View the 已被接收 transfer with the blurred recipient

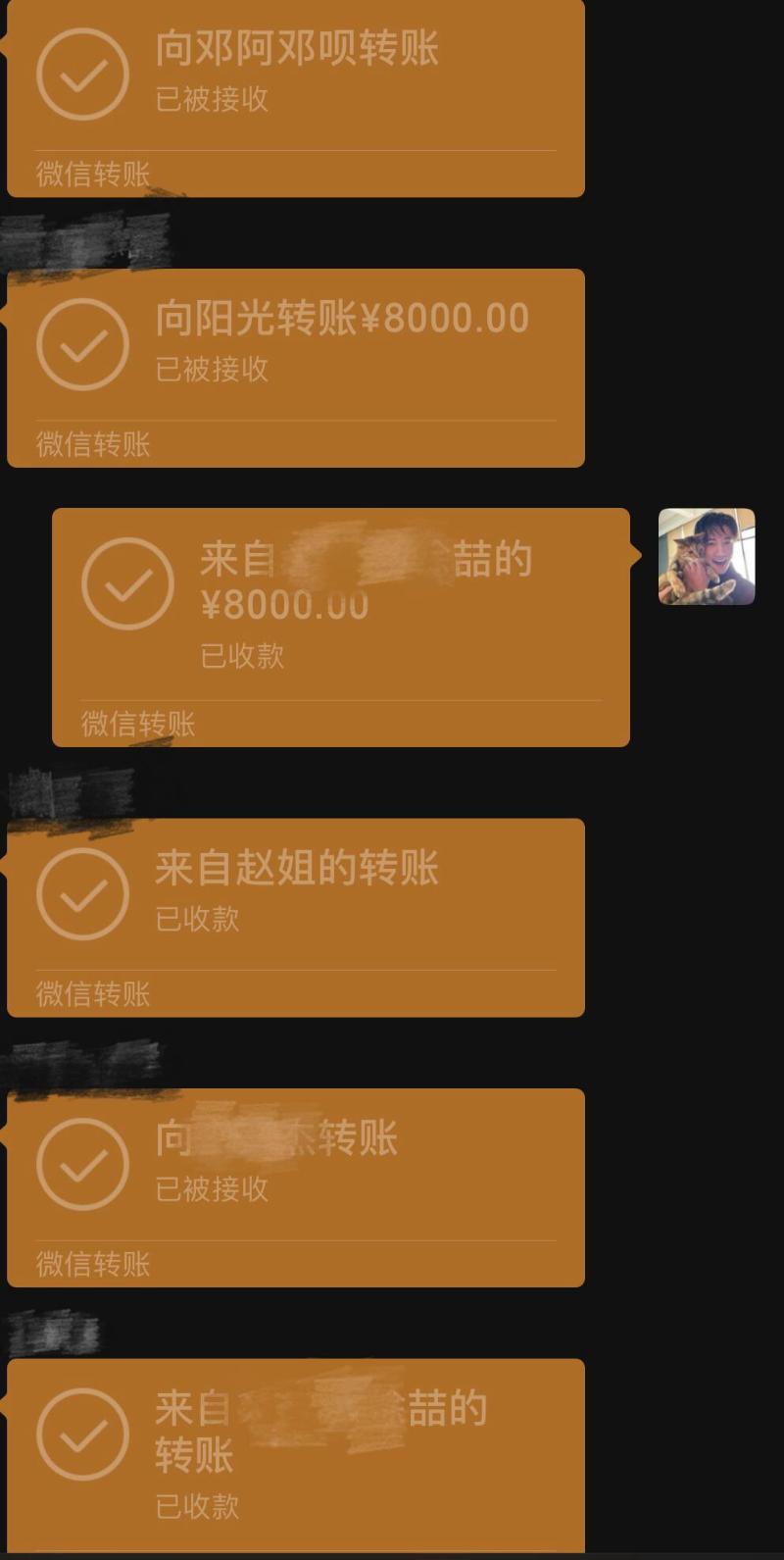[x=295, y=1186]
